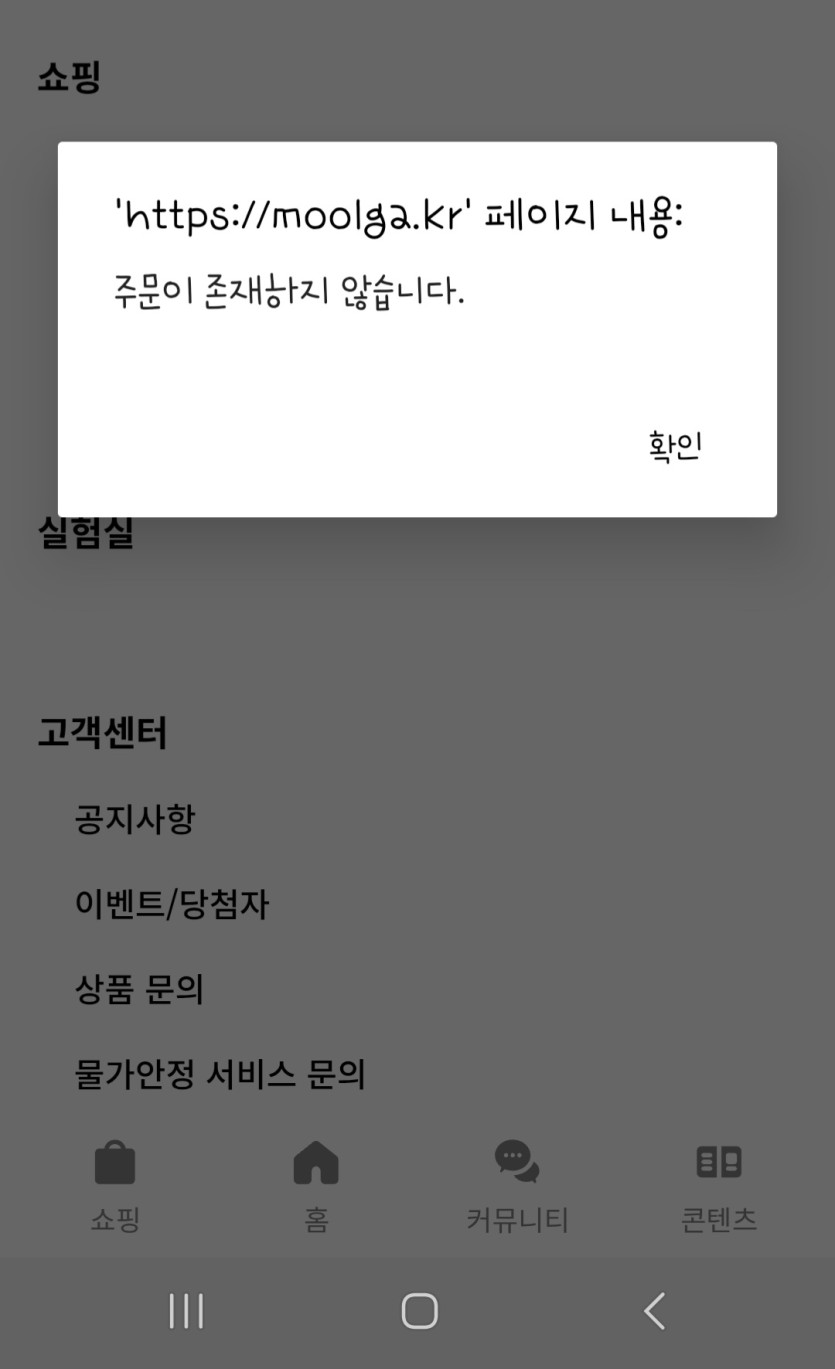Confirm the alert with 확인
The height and width of the screenshot is (1369, 835).
point(675,446)
